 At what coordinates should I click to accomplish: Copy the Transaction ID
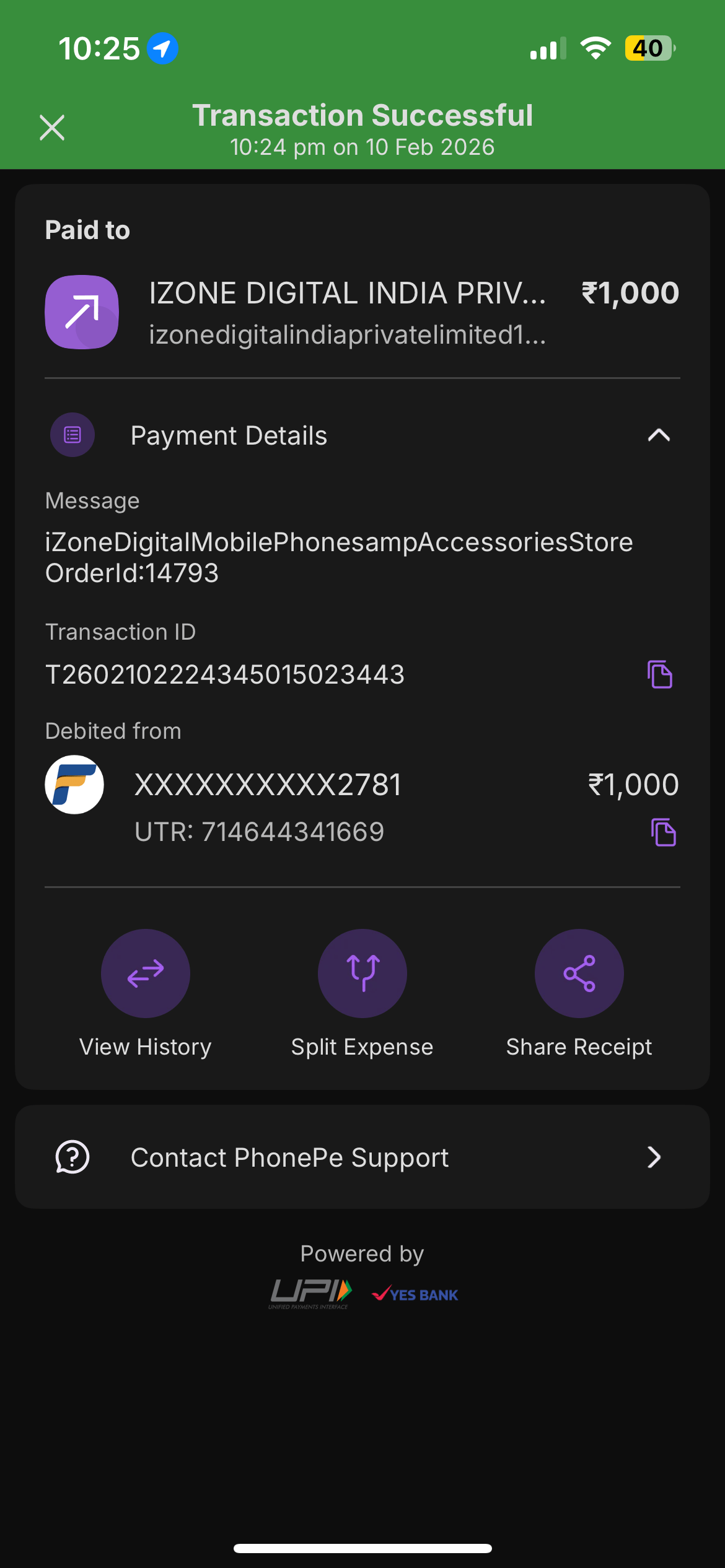[x=660, y=674]
